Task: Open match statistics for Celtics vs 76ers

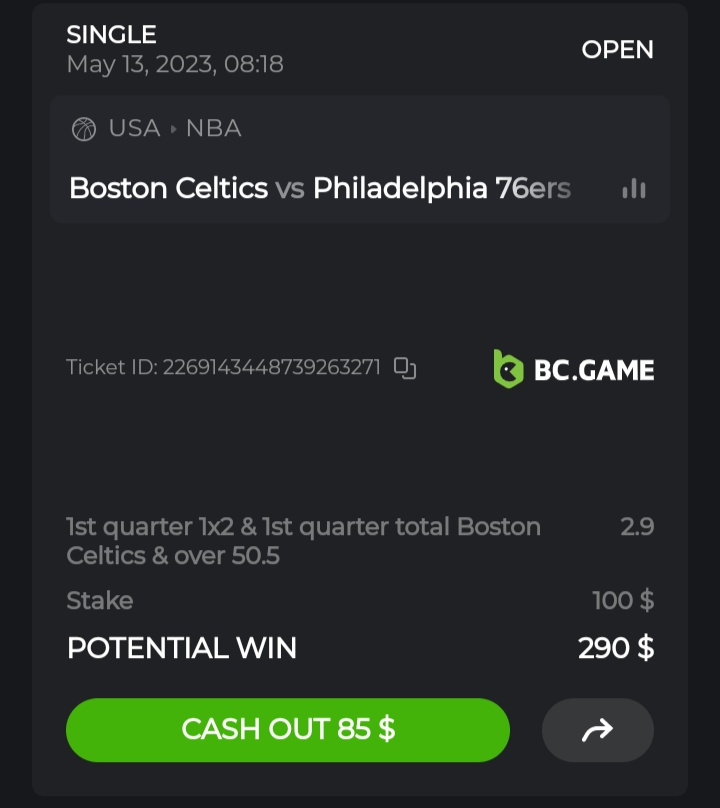Action: (634, 188)
